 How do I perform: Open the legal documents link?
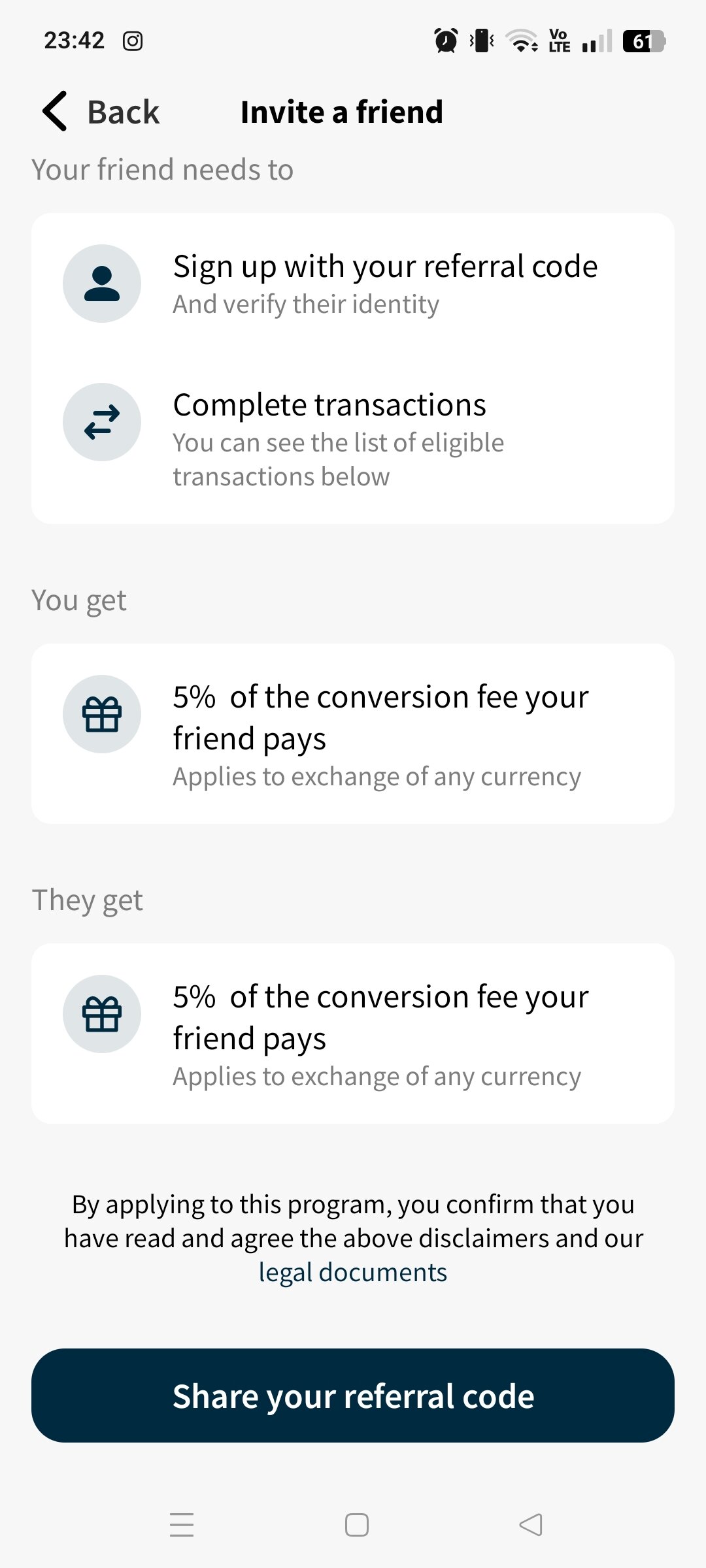tap(353, 1272)
